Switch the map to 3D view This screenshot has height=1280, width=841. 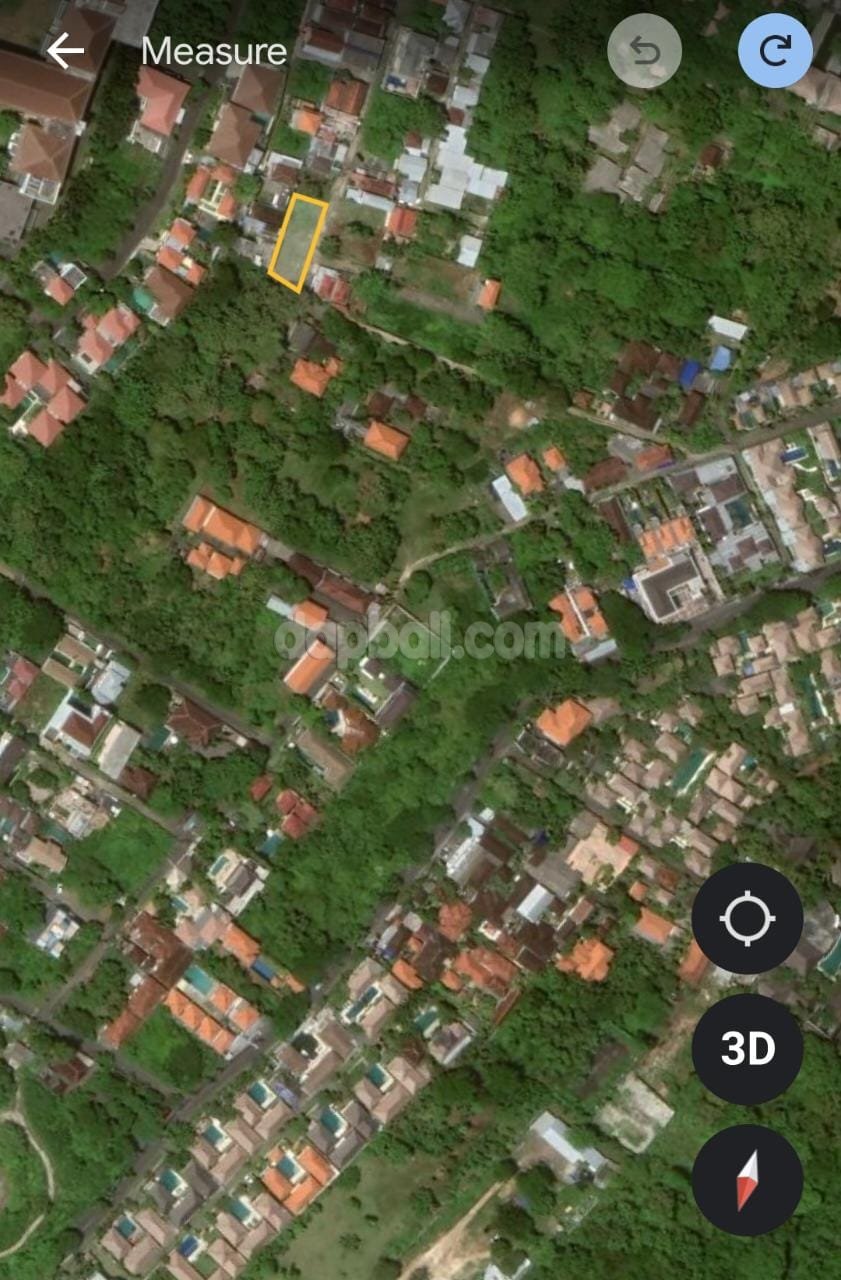pos(747,1049)
